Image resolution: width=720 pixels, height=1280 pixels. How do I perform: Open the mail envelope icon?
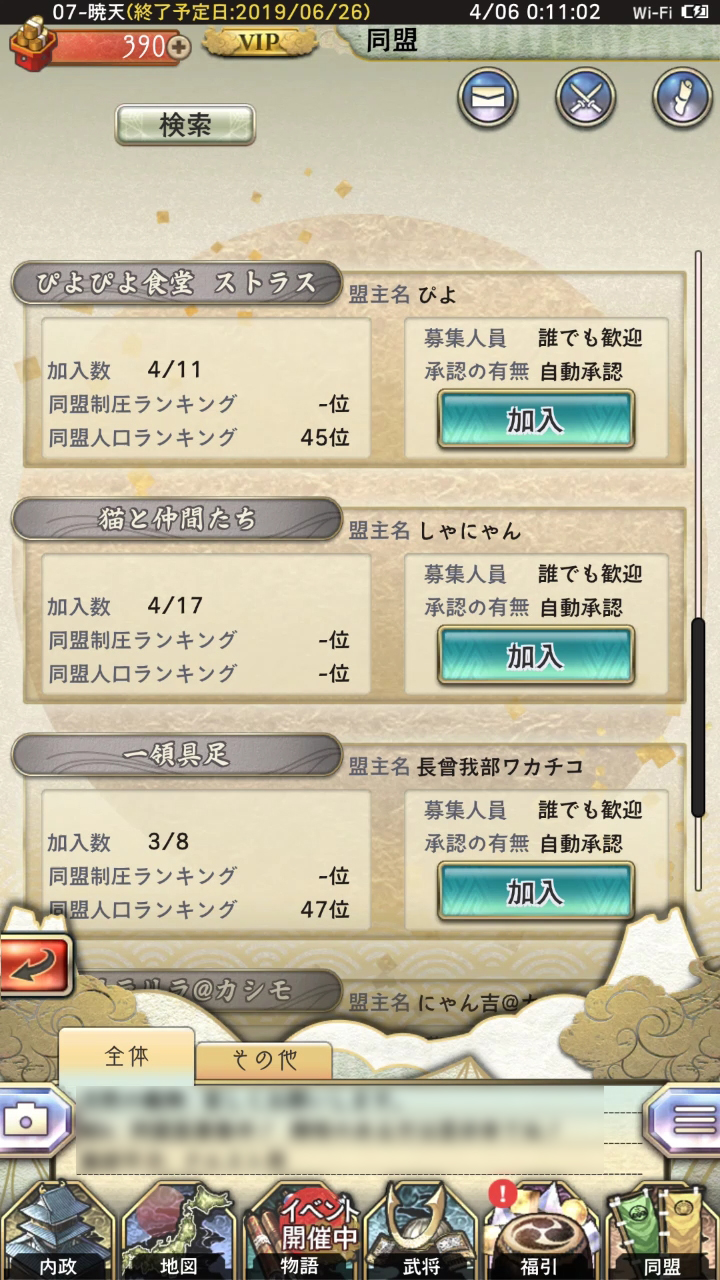tap(488, 97)
